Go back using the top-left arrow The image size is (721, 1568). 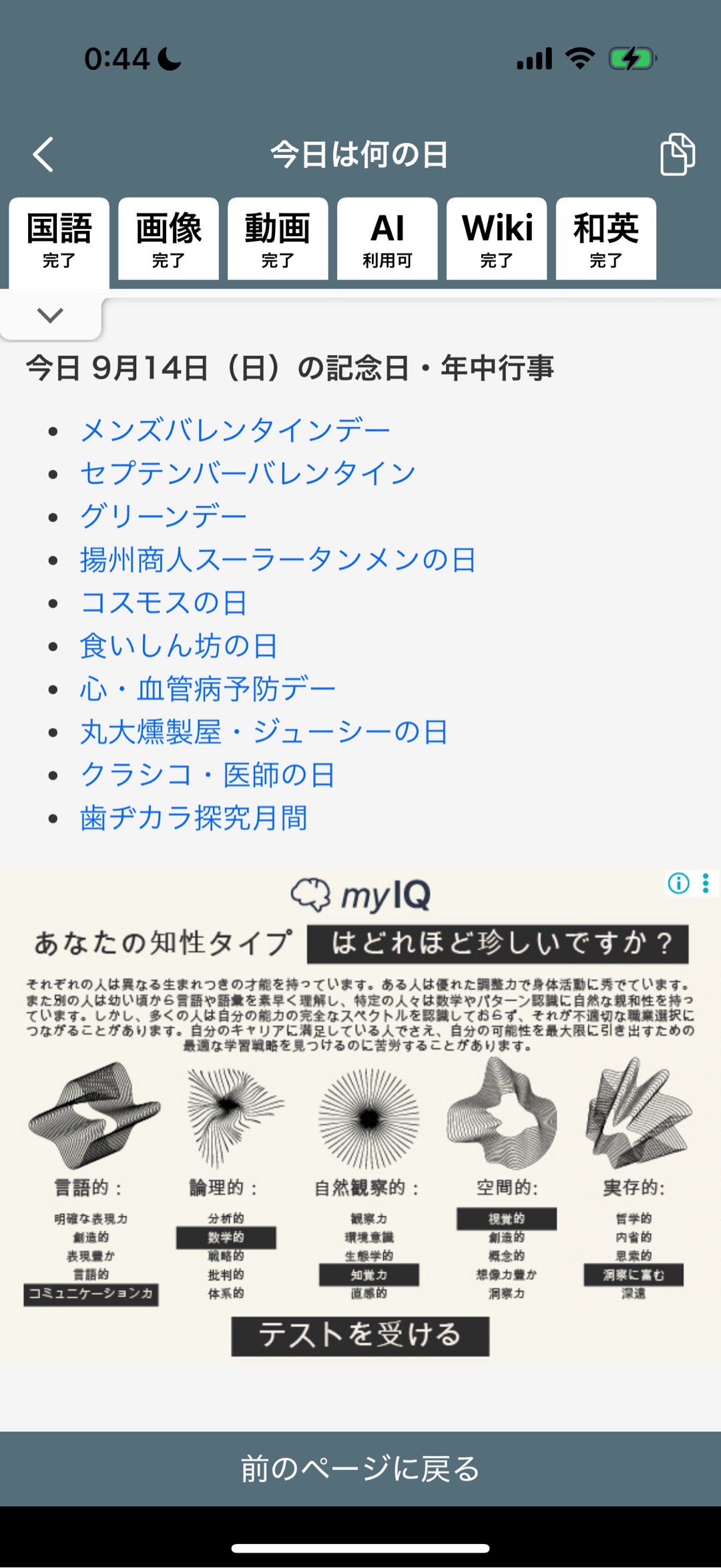click(x=43, y=155)
